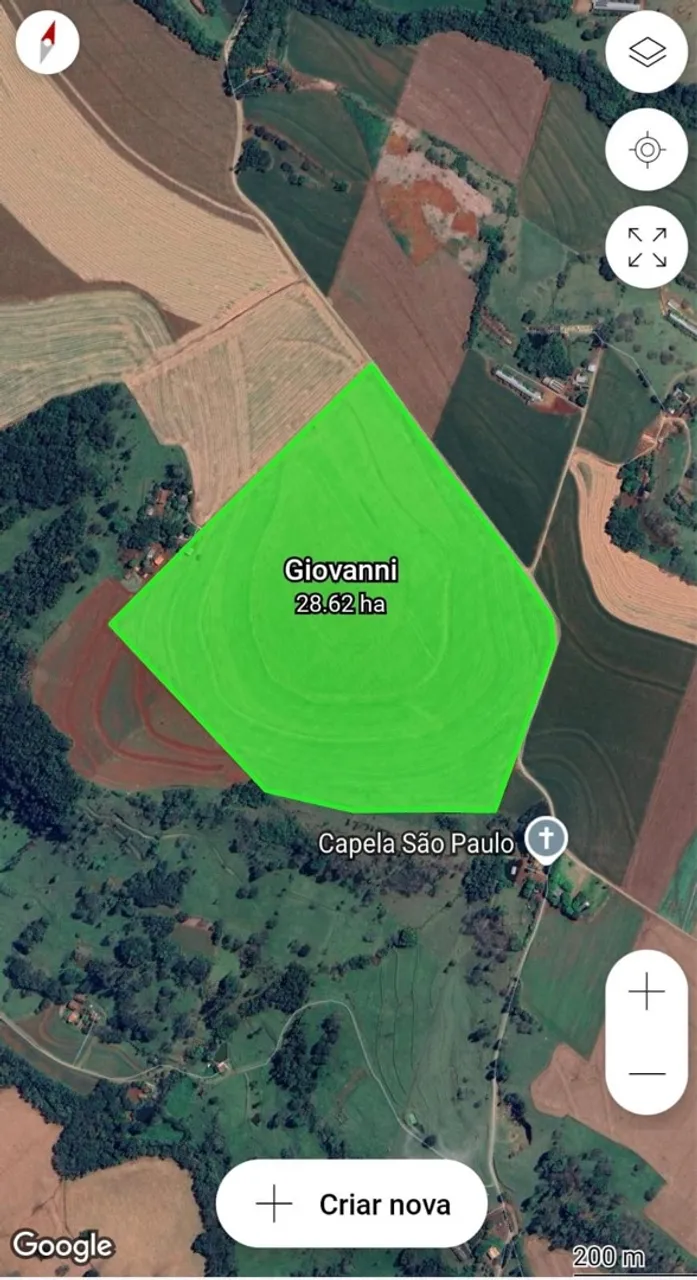Zoom out with the minus button
Image resolution: width=697 pixels, height=1280 pixels.
(x=646, y=1074)
